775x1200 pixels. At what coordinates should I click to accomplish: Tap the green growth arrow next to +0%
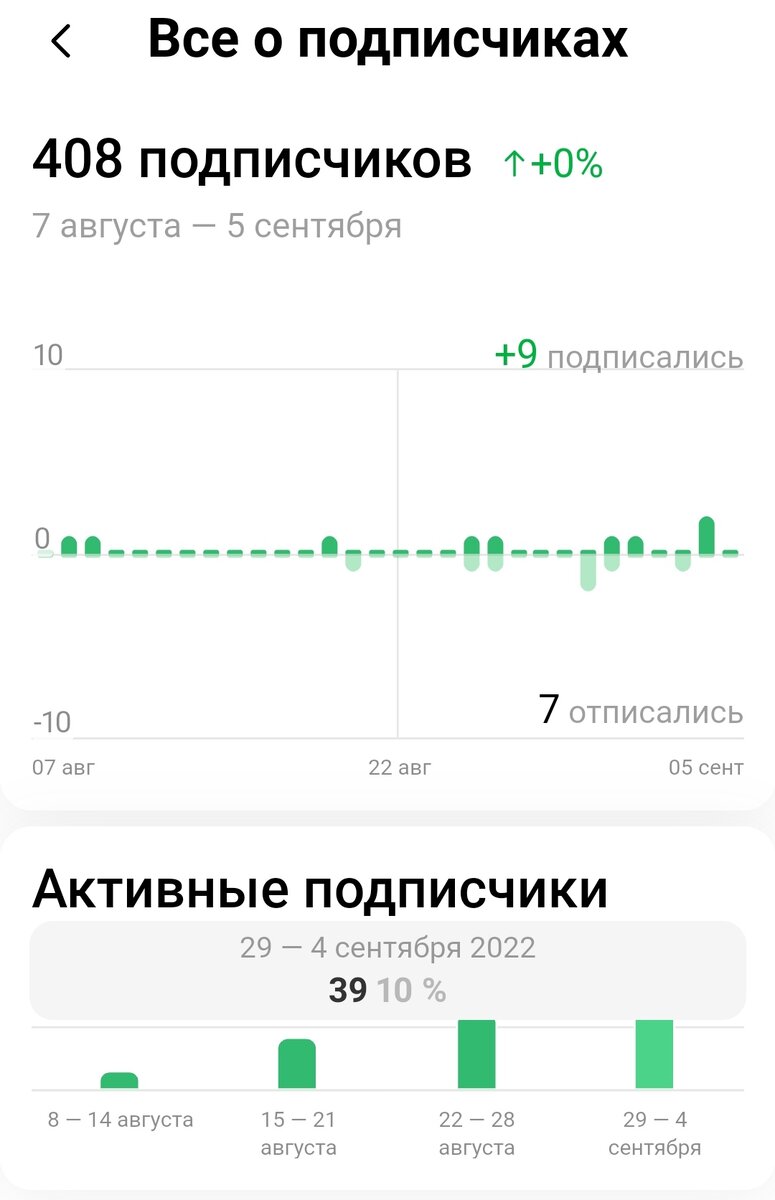click(x=513, y=162)
